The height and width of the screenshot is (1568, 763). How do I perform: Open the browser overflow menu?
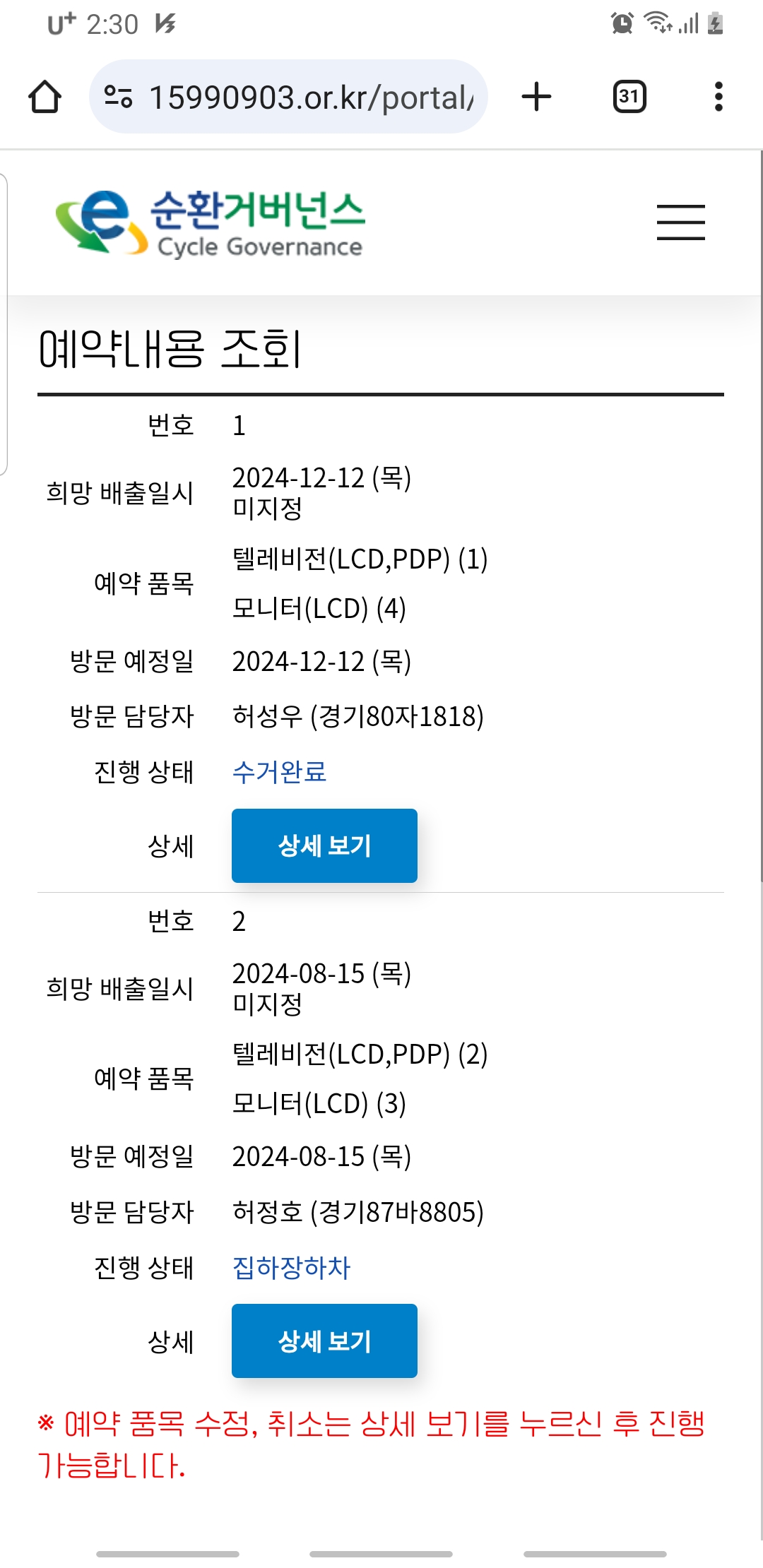(718, 97)
